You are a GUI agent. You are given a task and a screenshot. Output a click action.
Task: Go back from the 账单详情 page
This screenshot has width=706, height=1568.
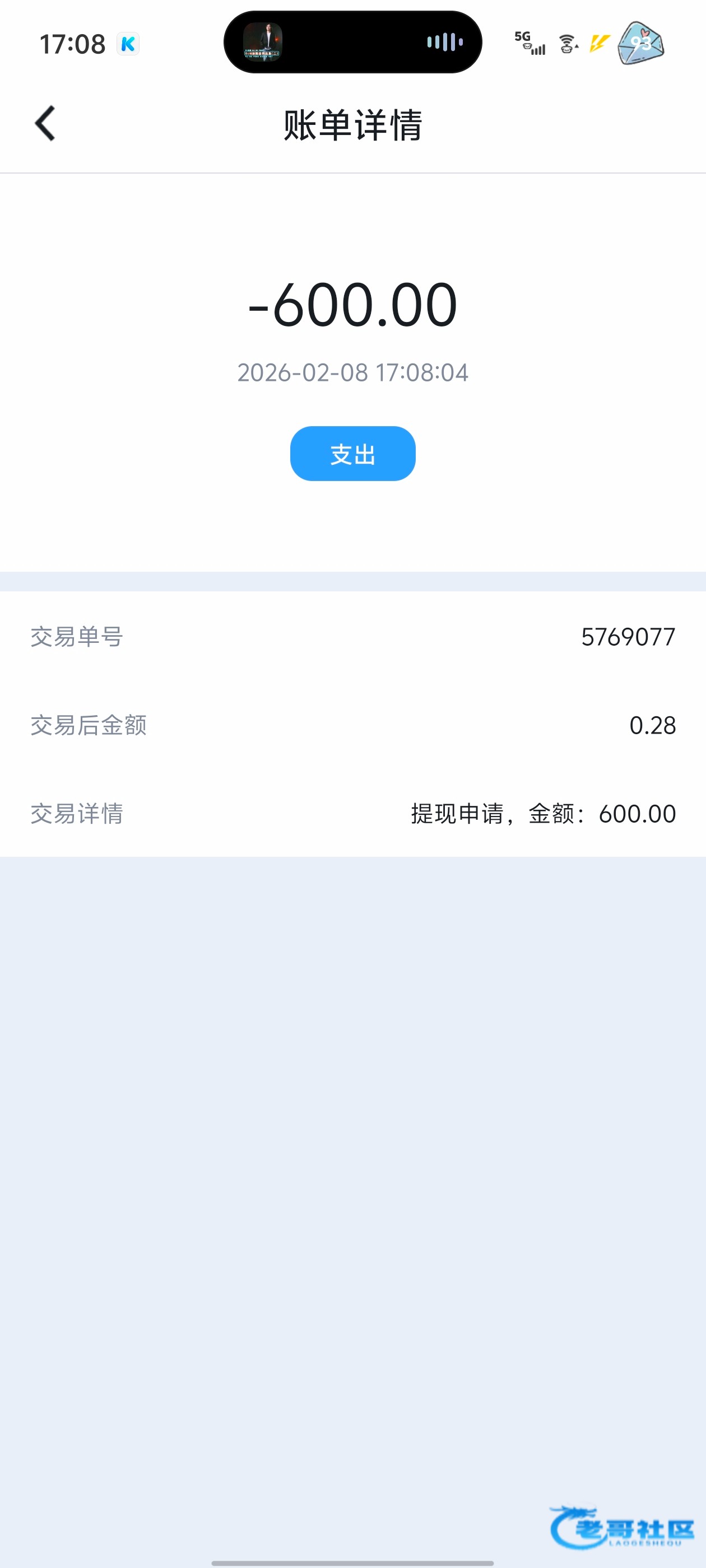45,124
